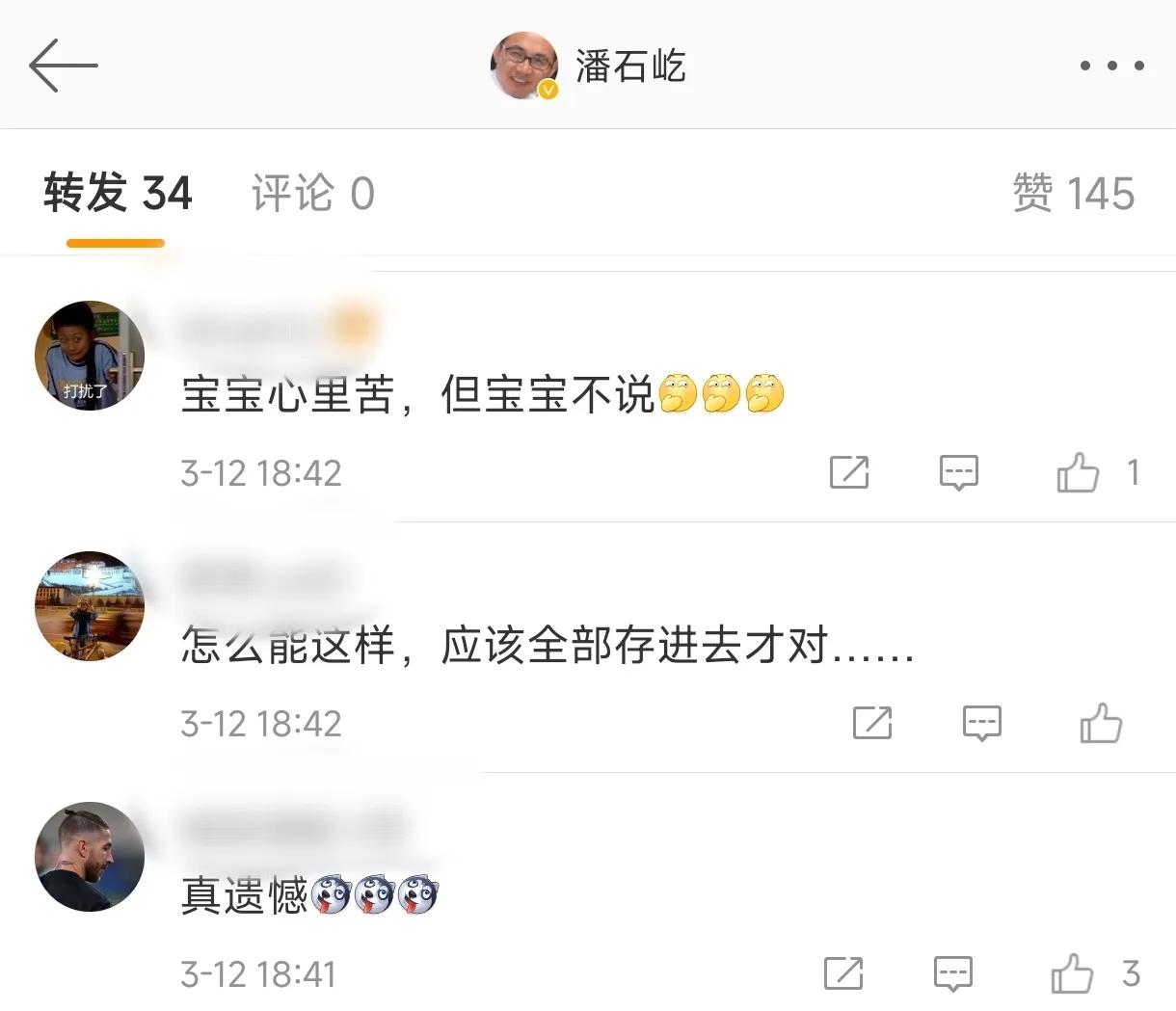Open avatar beside 怎么能这样 comment
This screenshot has height=1011, width=1176.
click(90, 606)
